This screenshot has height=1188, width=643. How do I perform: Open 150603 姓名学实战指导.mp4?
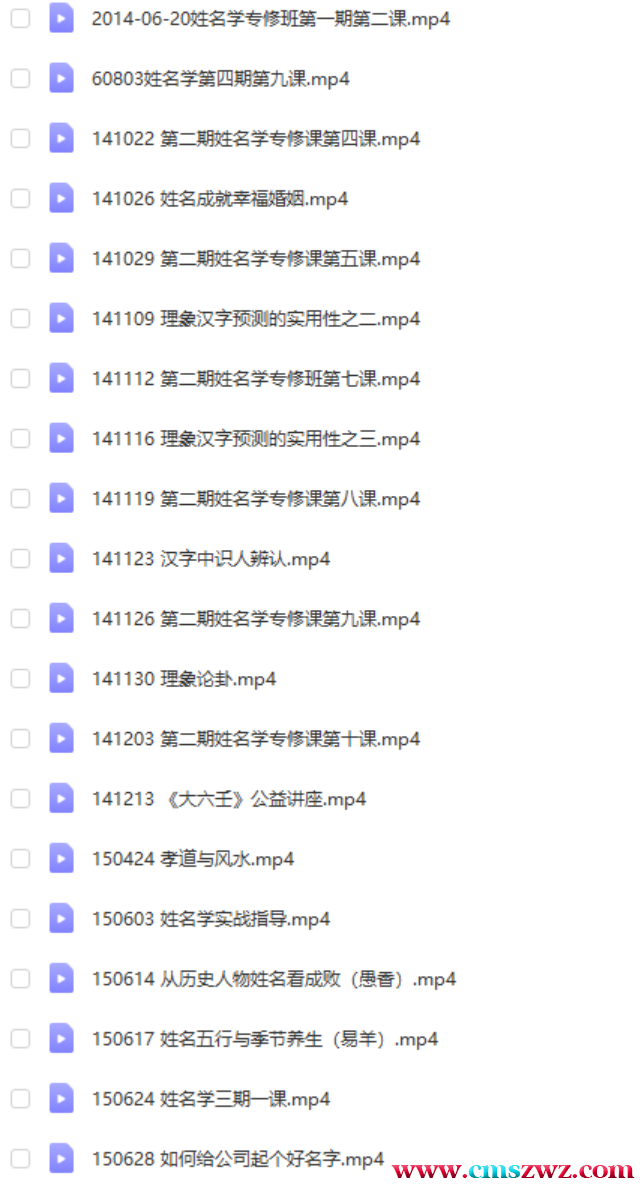pyautogui.click(x=211, y=919)
